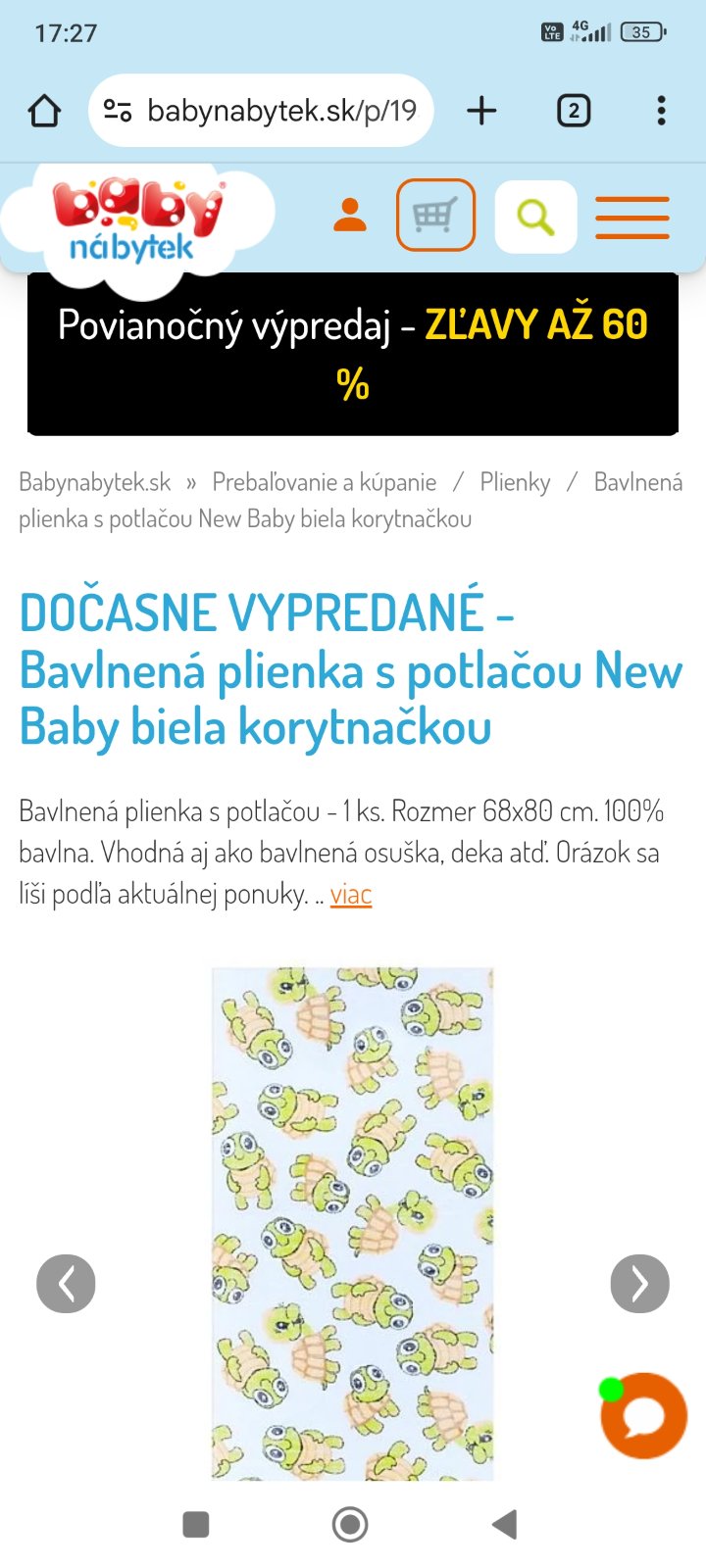Open the user account icon
Screen dimensions: 706x1568
[x=350, y=216]
